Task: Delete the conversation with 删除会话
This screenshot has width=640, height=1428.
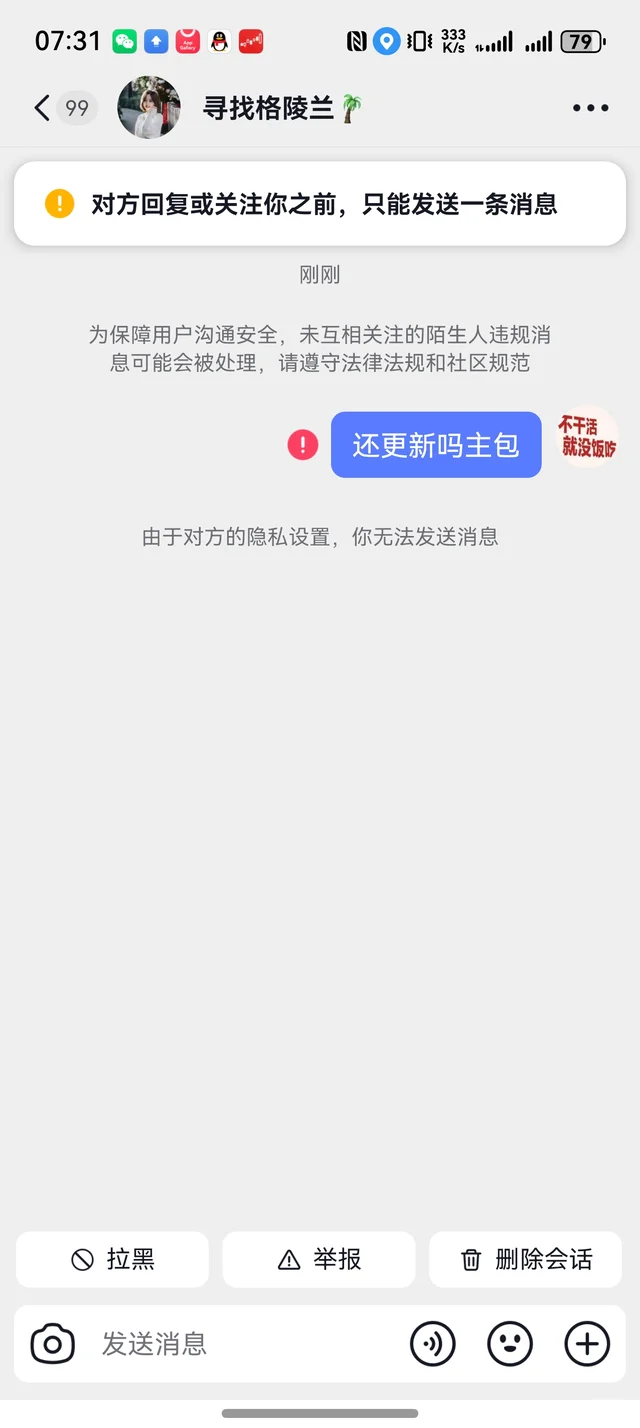Action: point(526,1259)
